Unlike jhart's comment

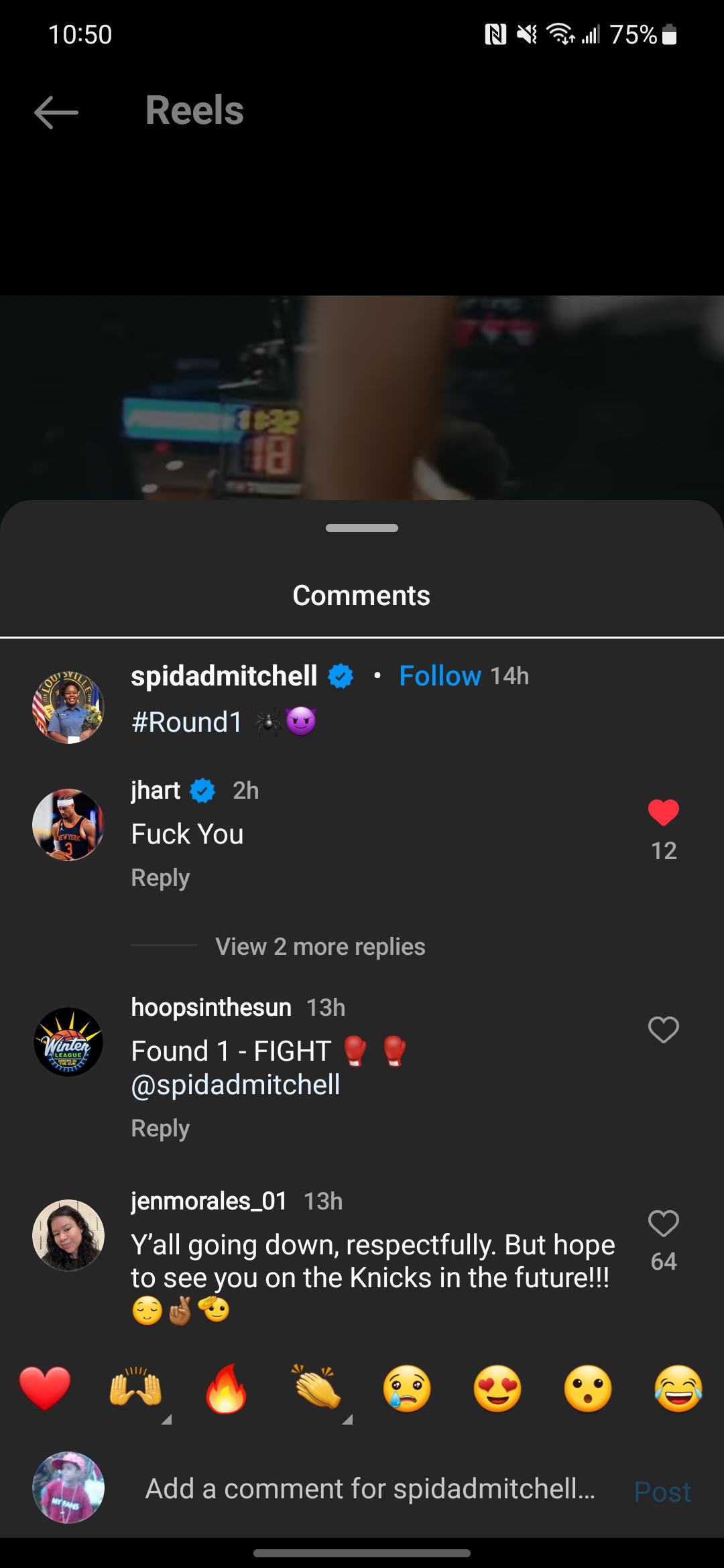tap(663, 813)
